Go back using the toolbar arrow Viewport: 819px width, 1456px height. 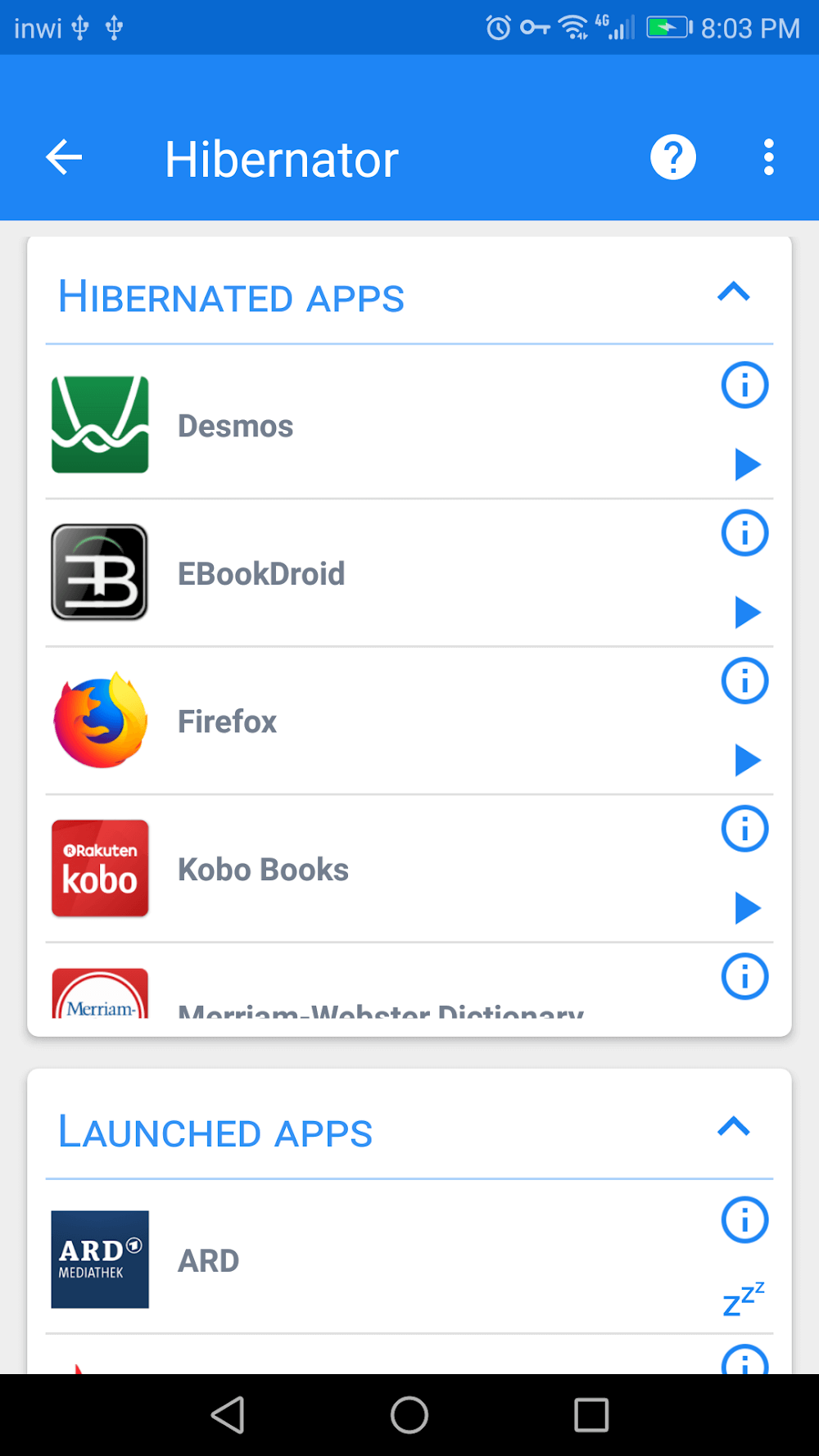pyautogui.click(x=64, y=157)
